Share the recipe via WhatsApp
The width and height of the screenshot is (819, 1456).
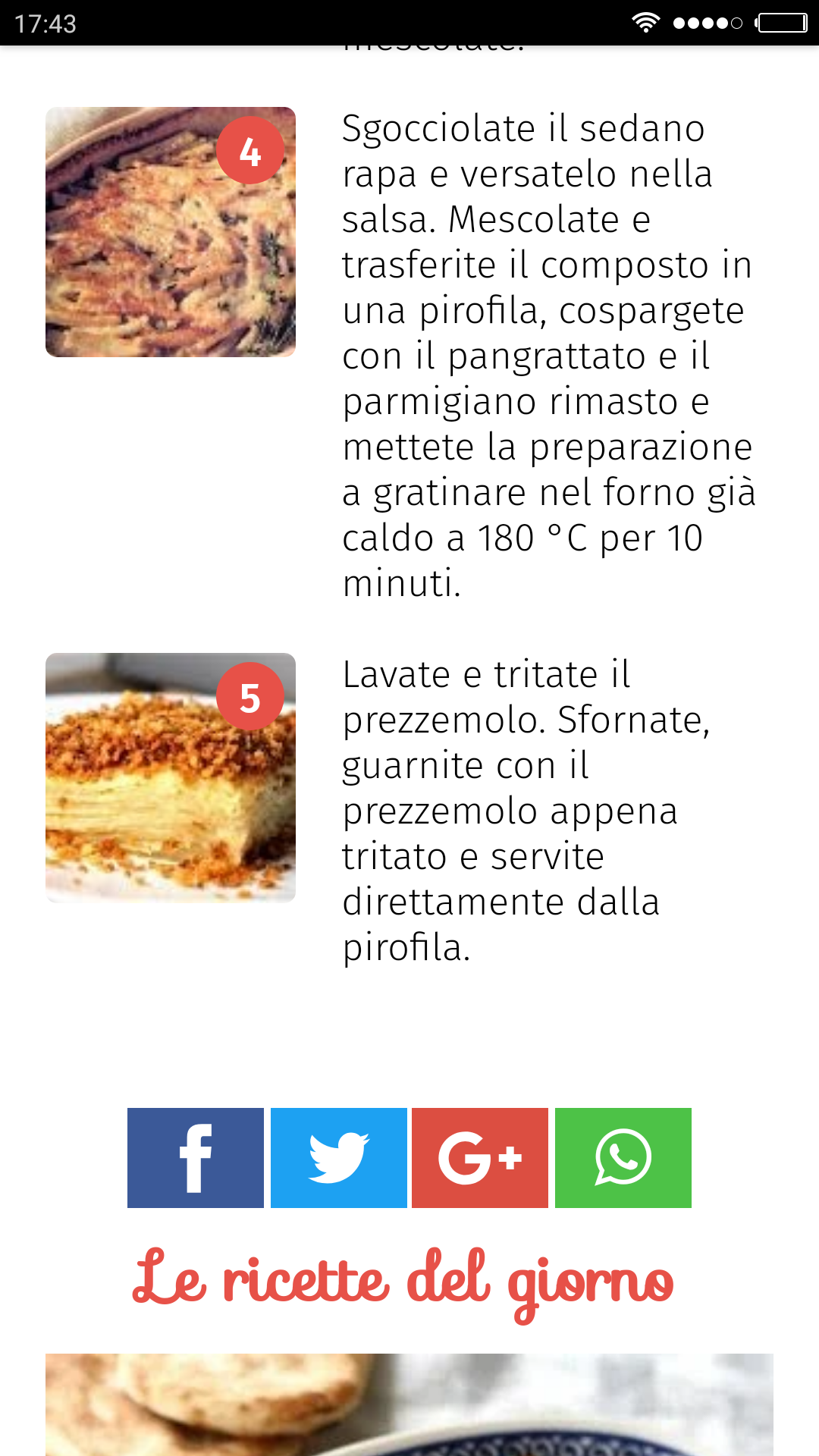pyautogui.click(x=623, y=1157)
